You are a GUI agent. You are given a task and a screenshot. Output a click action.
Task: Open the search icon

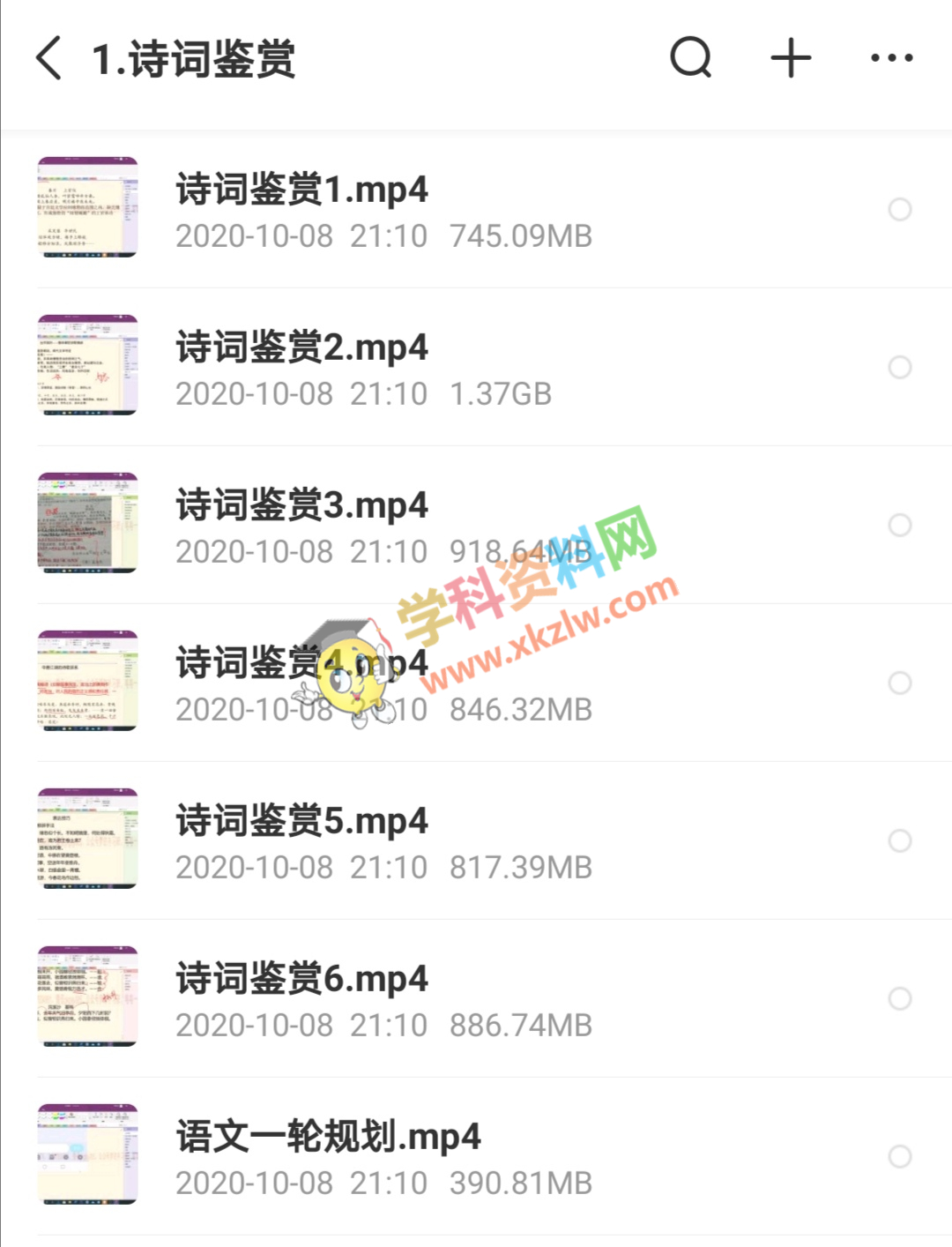tap(690, 58)
